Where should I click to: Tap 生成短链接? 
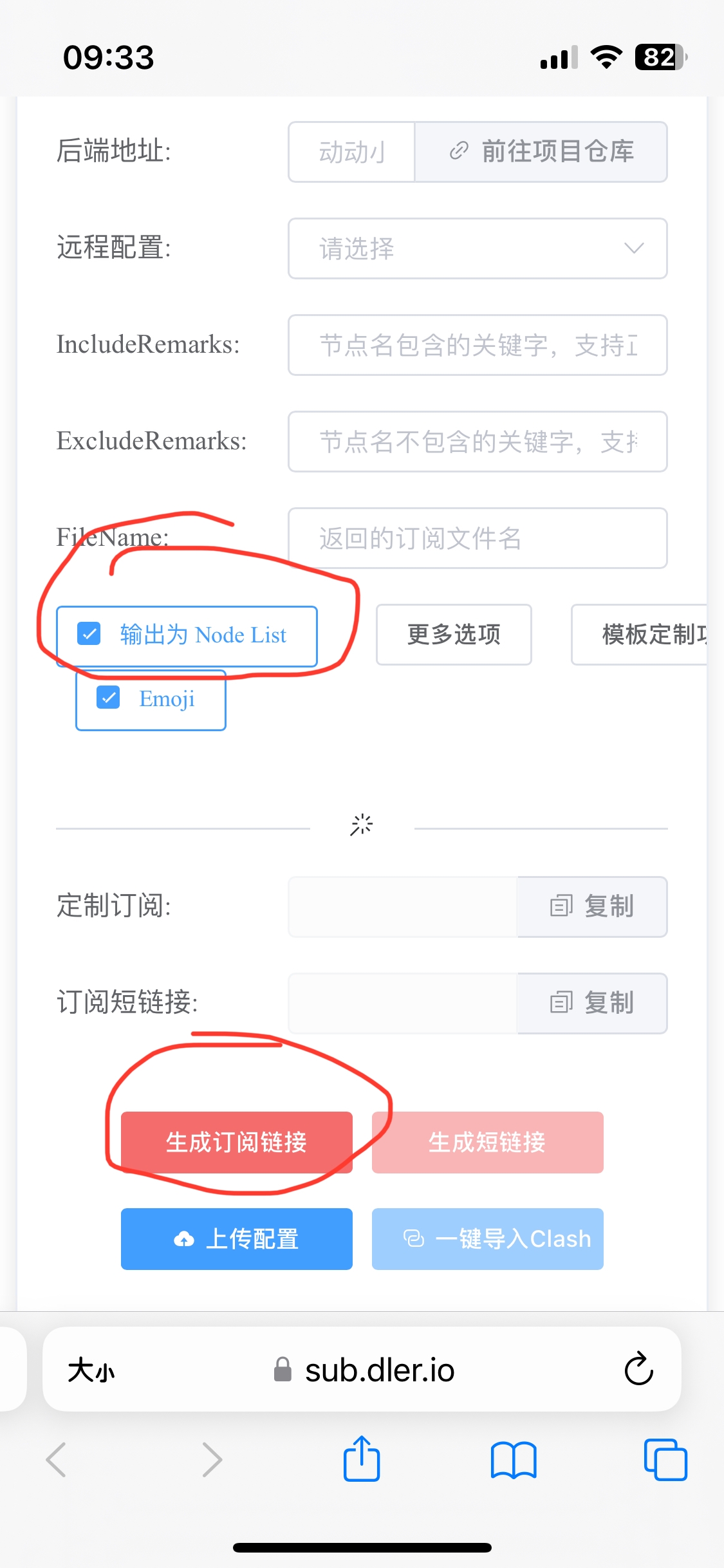pyautogui.click(x=487, y=1143)
